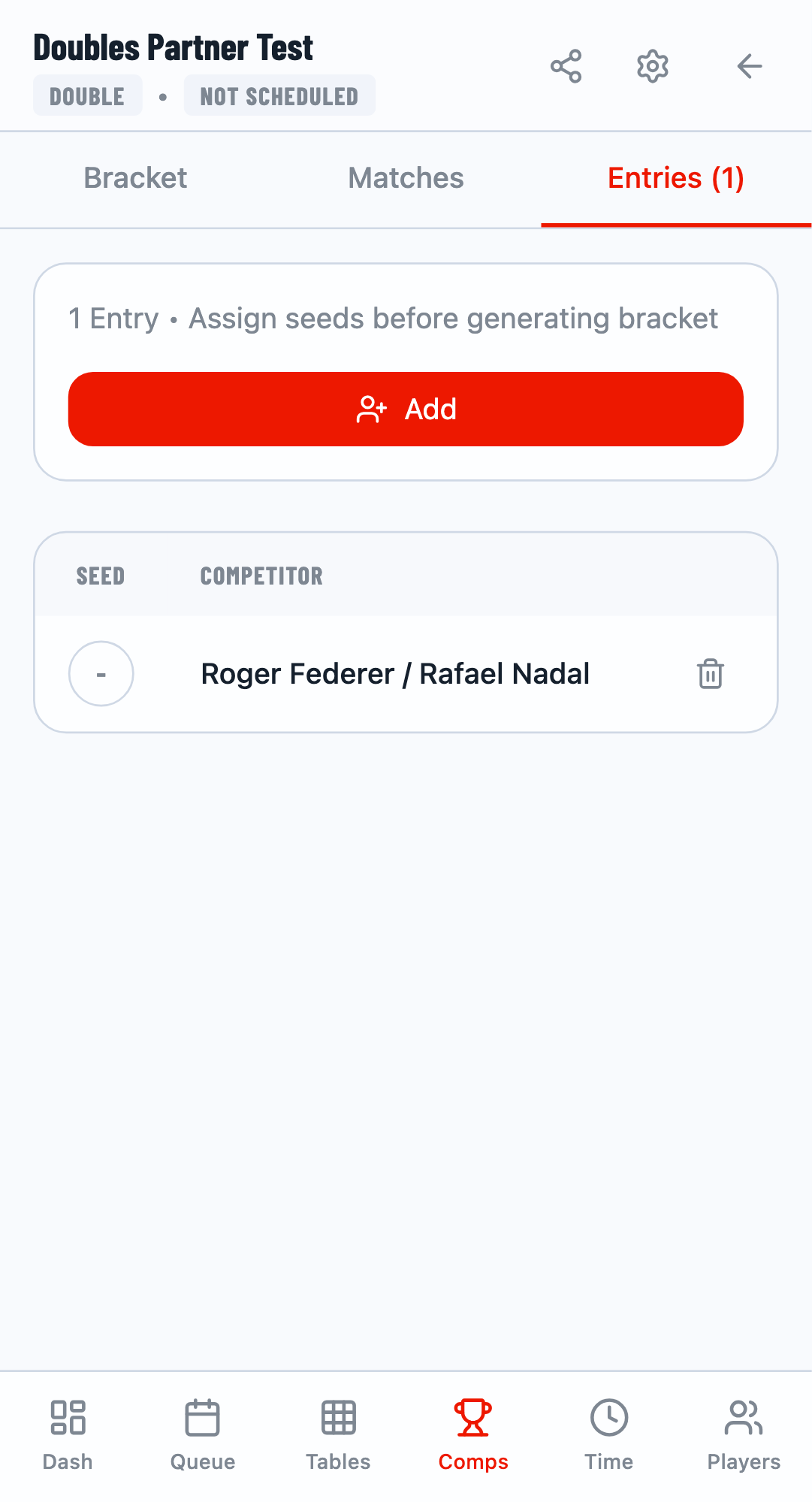
Task: Open competition settings gear
Action: pos(653,67)
